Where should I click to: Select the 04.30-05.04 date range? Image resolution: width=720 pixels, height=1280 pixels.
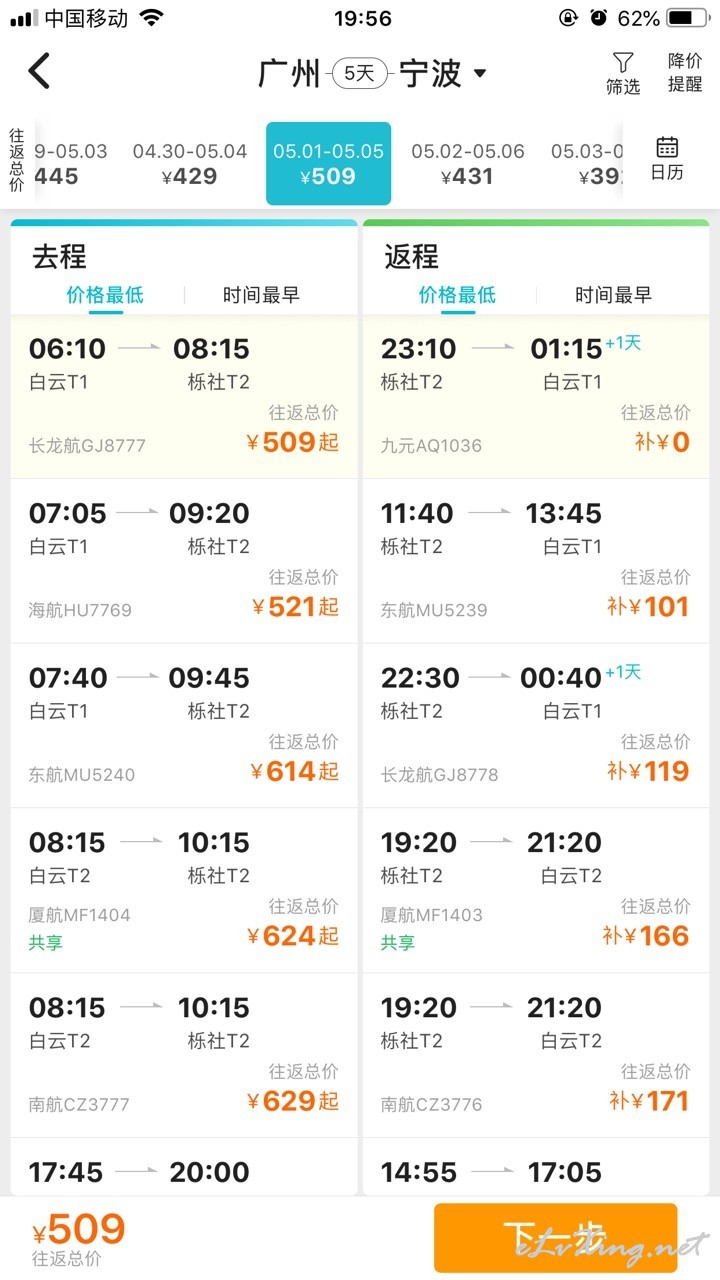pyautogui.click(x=189, y=164)
